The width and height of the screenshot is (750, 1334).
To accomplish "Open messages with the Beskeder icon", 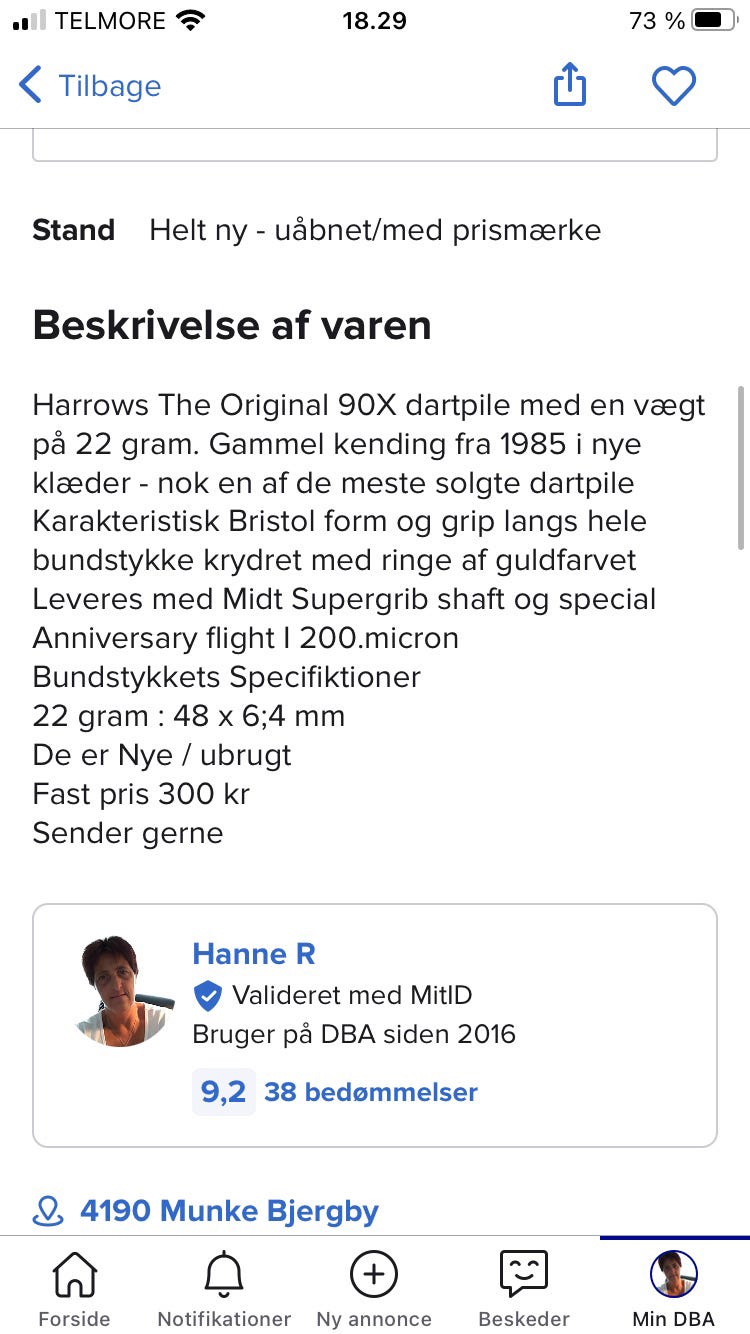I will tap(523, 1274).
